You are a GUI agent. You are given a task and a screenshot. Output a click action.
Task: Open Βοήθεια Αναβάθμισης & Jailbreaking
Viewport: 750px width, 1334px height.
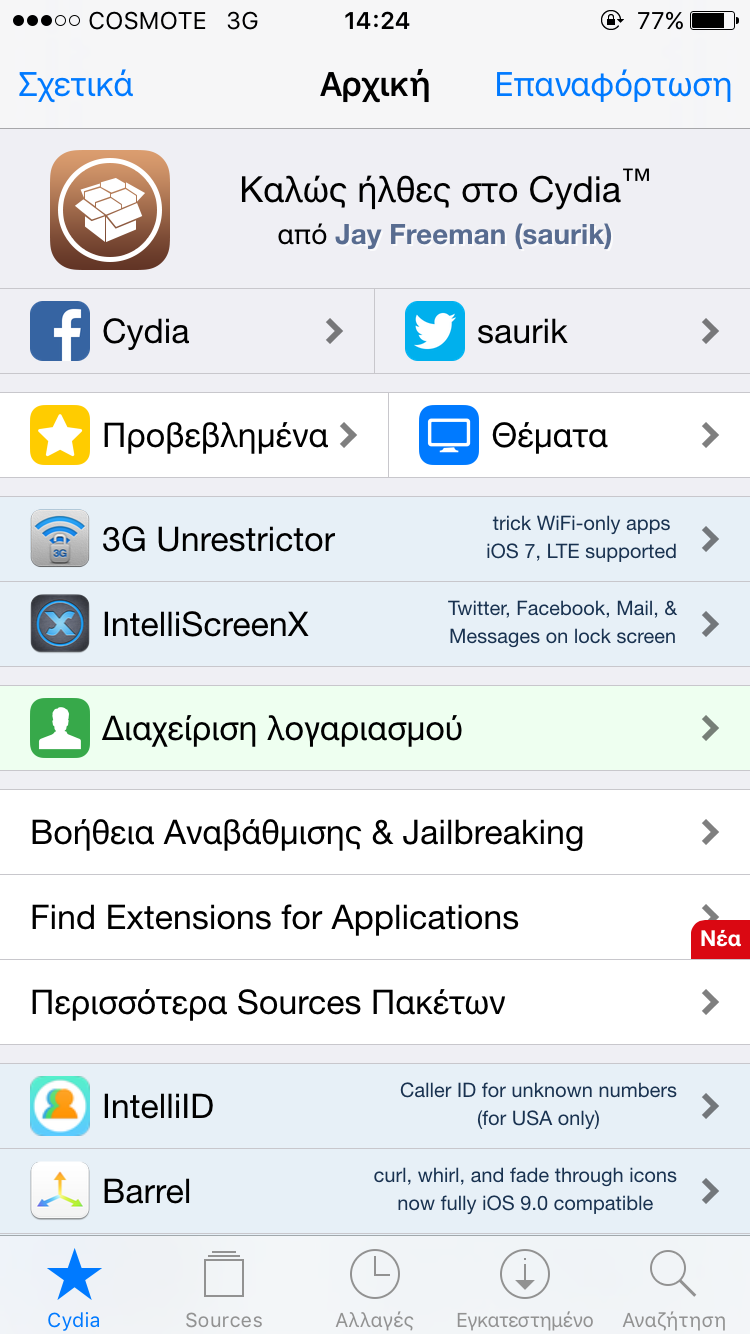(375, 832)
